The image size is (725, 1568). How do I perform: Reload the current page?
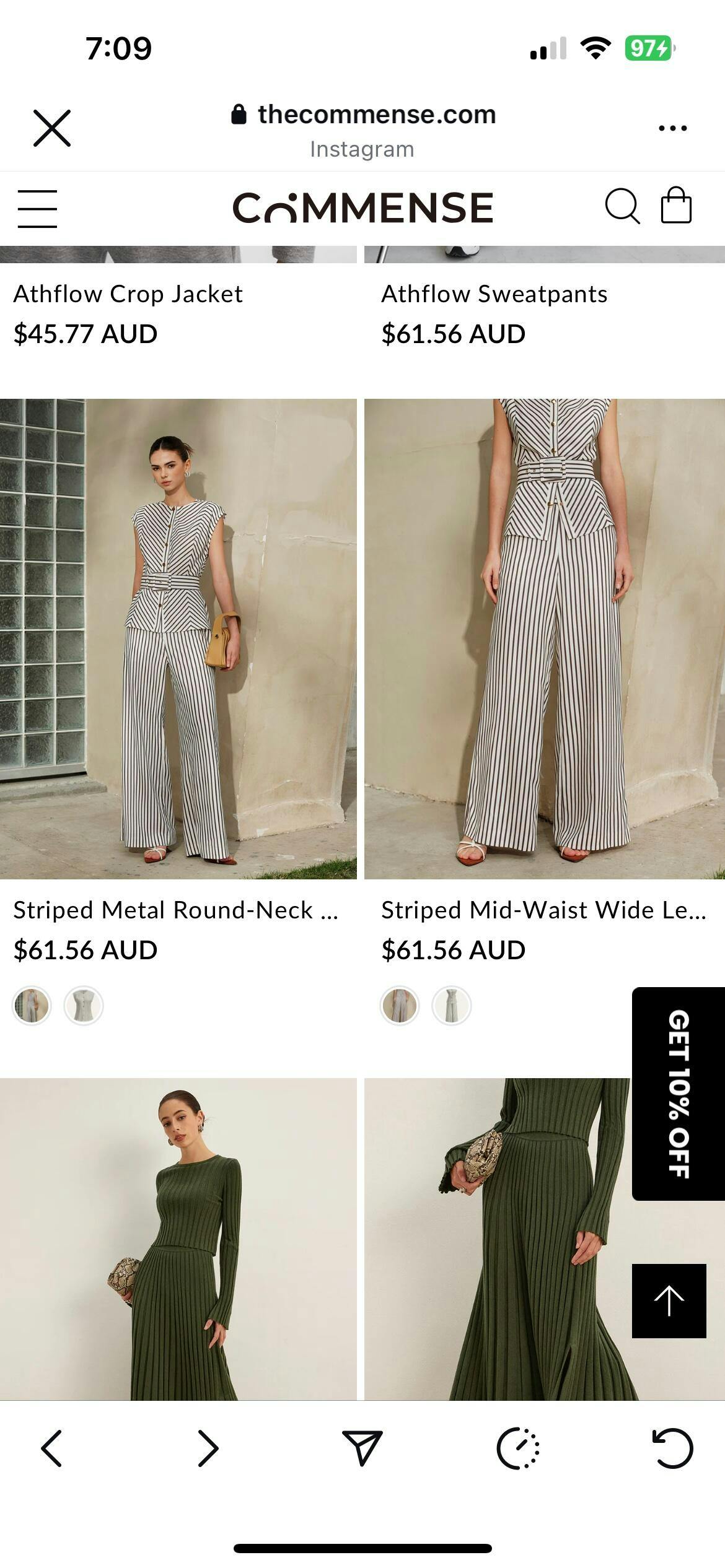pyautogui.click(x=673, y=1448)
